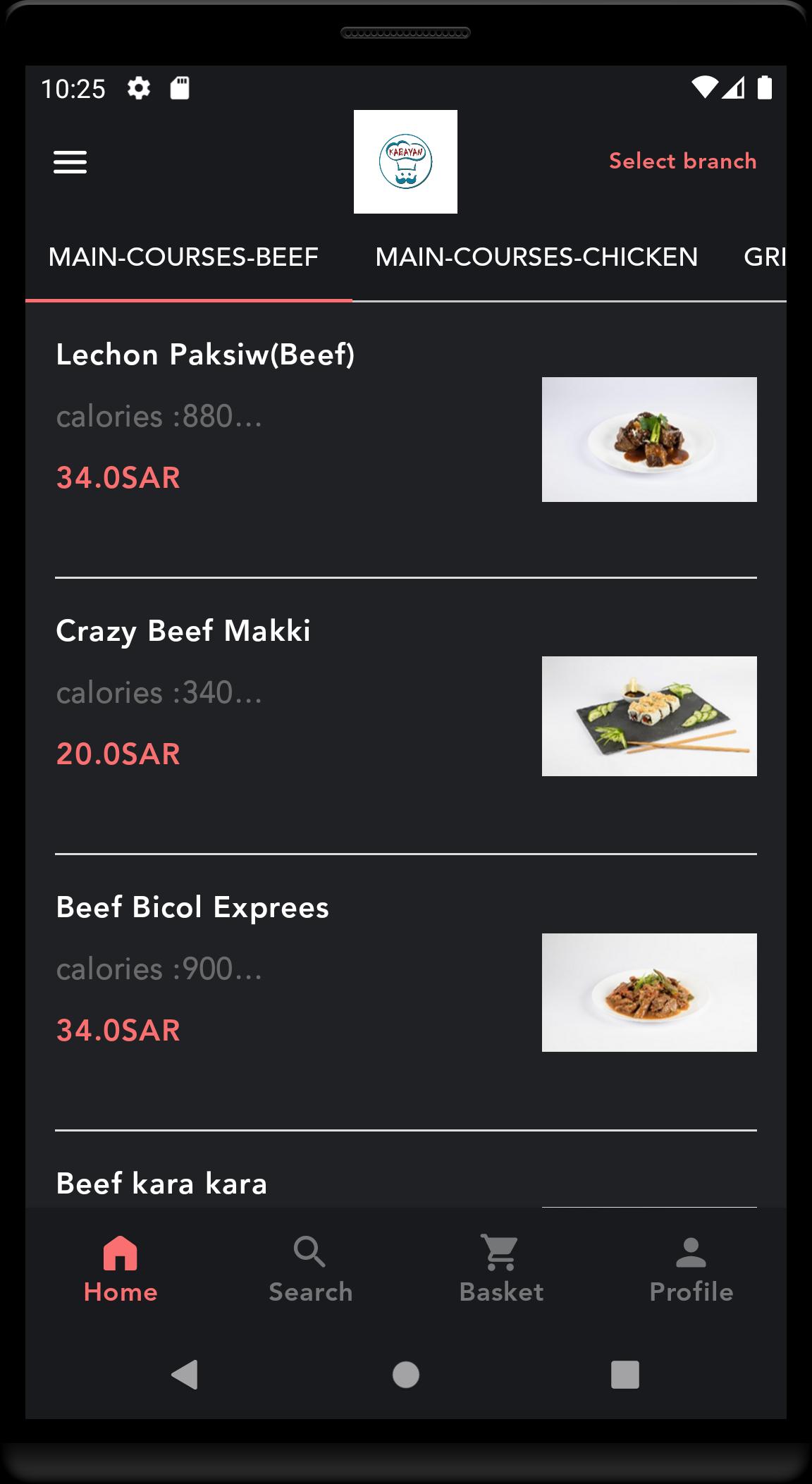Image resolution: width=812 pixels, height=1484 pixels.
Task: Open the hamburger drawer menu
Action: coord(70,162)
